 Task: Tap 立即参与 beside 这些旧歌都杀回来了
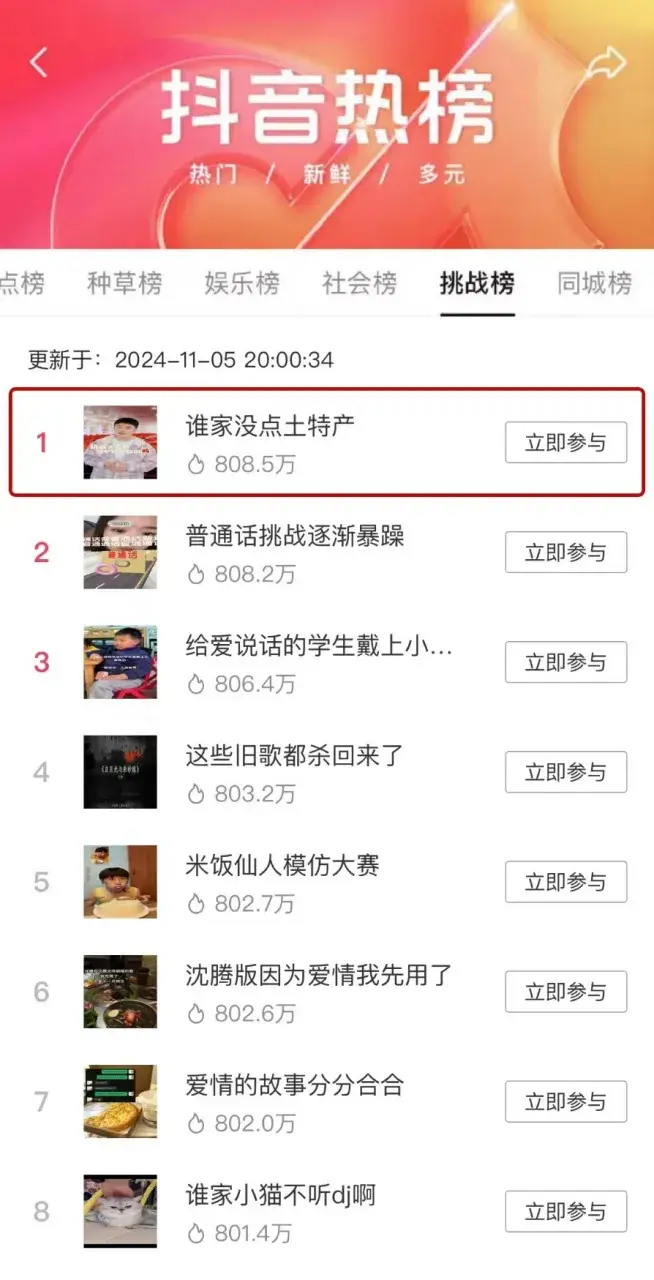click(x=565, y=772)
